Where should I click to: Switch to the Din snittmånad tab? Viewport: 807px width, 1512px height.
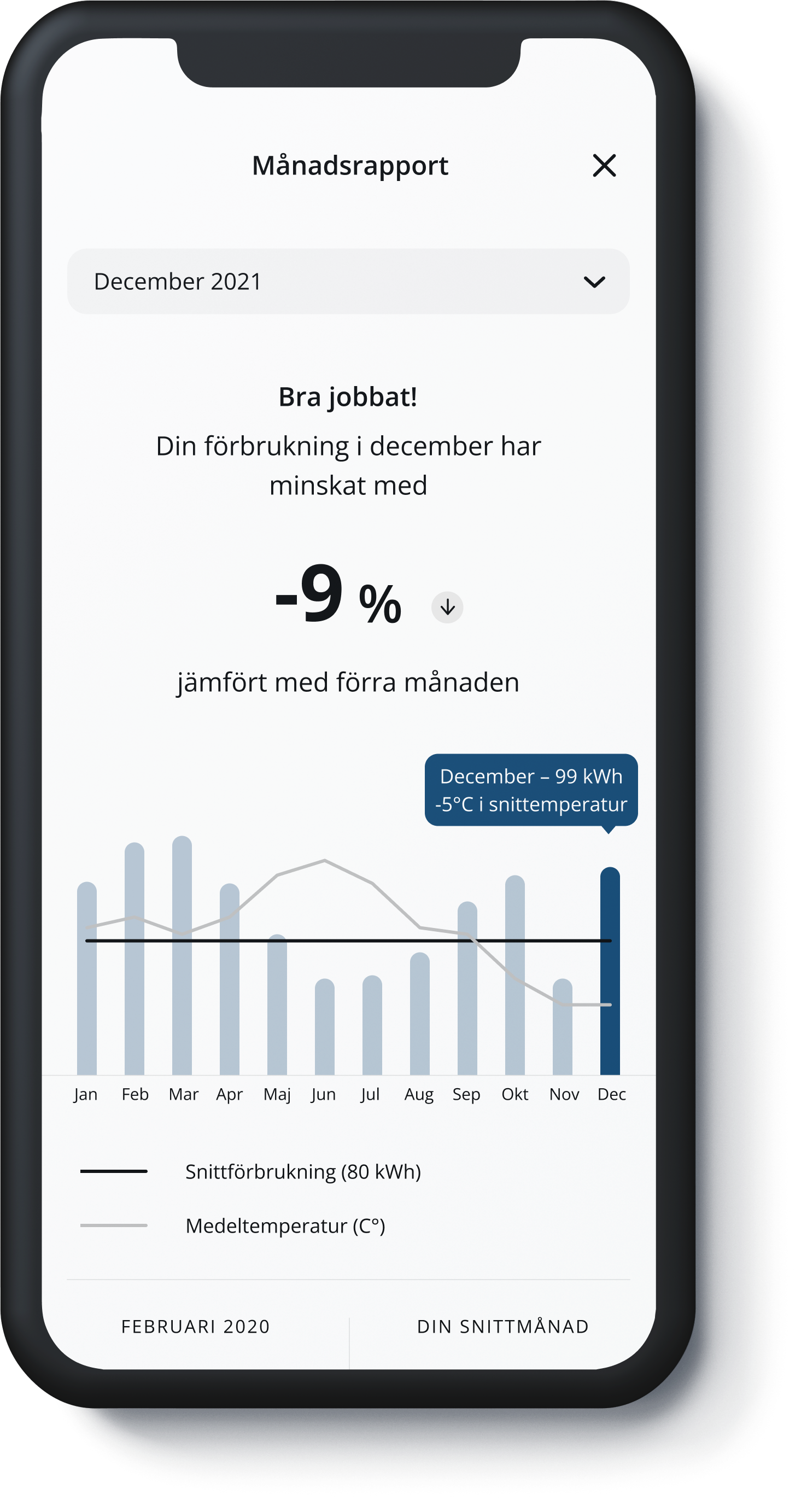[x=503, y=1327]
